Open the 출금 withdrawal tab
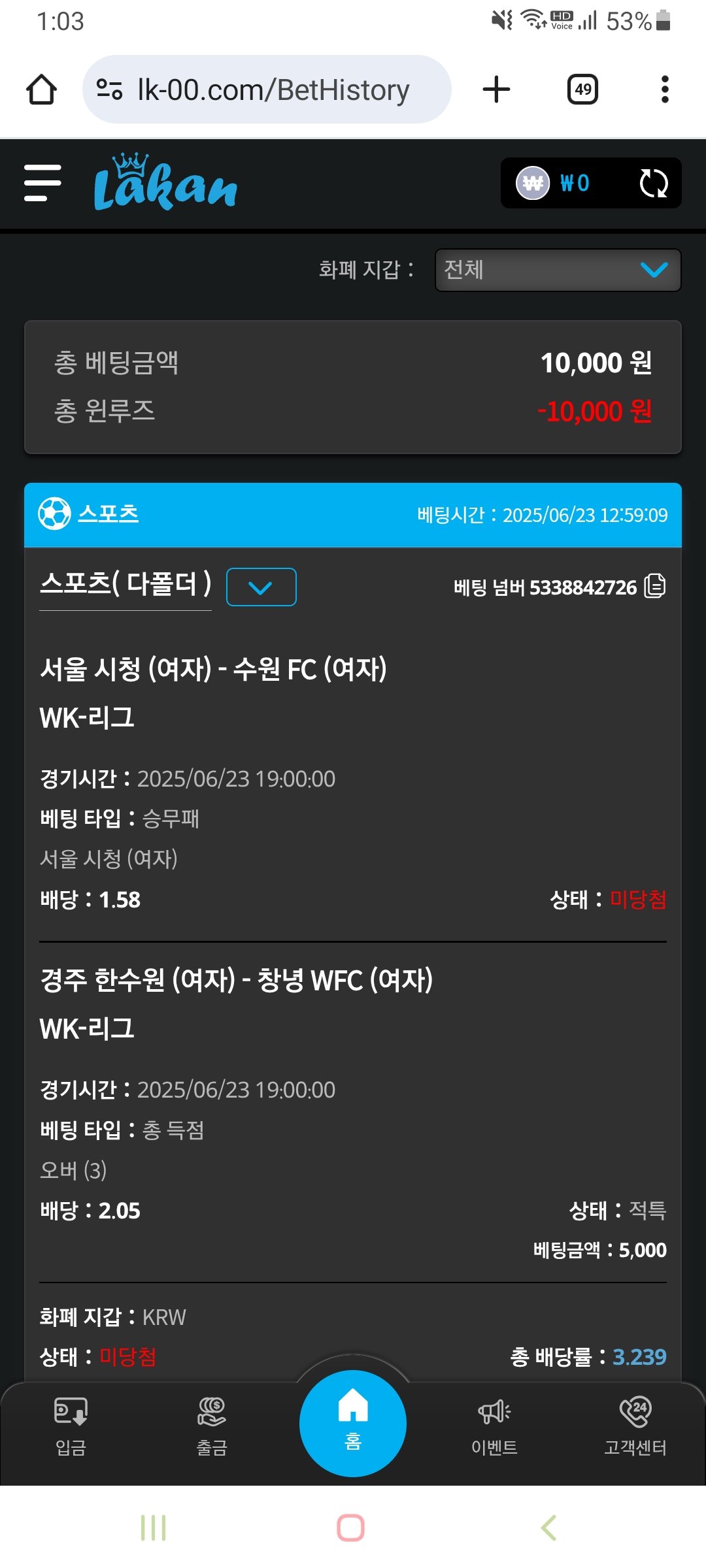The height and width of the screenshot is (1568, 706). pos(212,1428)
